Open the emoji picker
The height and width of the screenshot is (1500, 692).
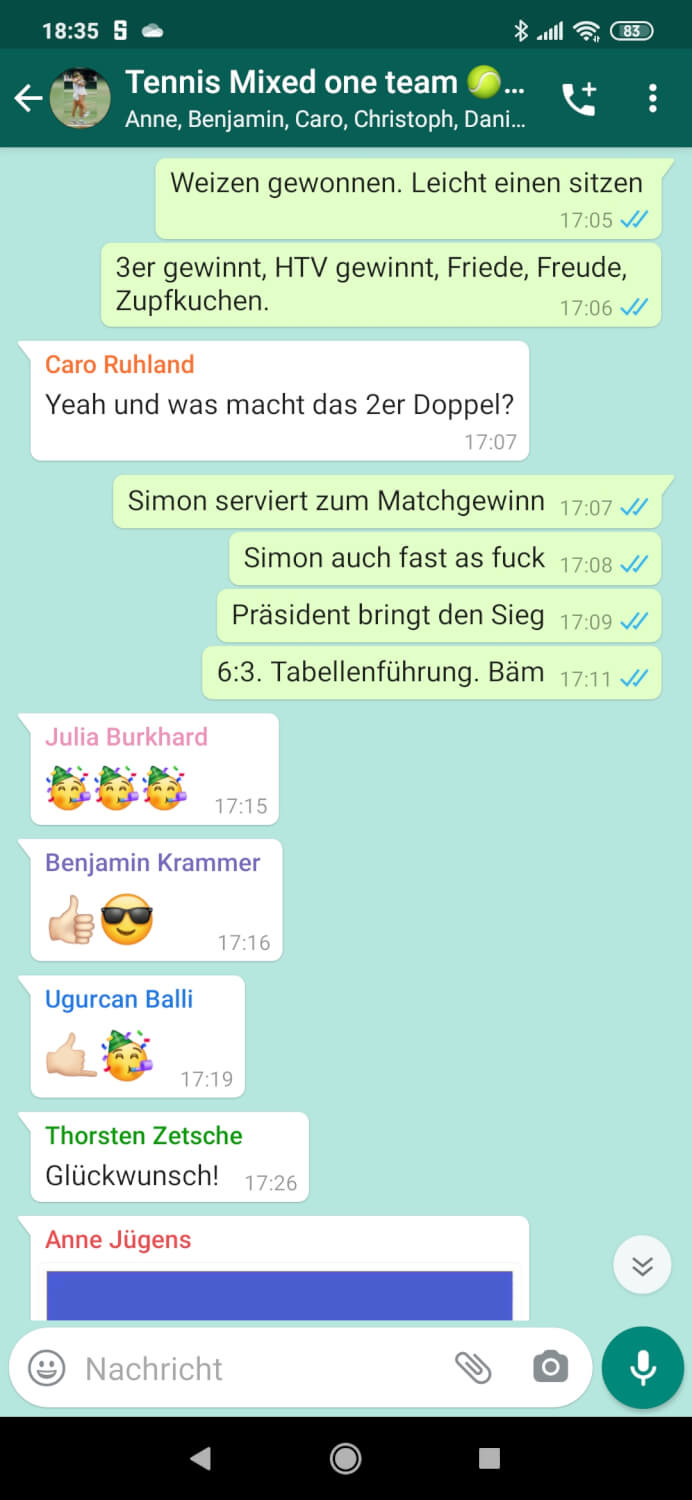pyautogui.click(x=46, y=1368)
